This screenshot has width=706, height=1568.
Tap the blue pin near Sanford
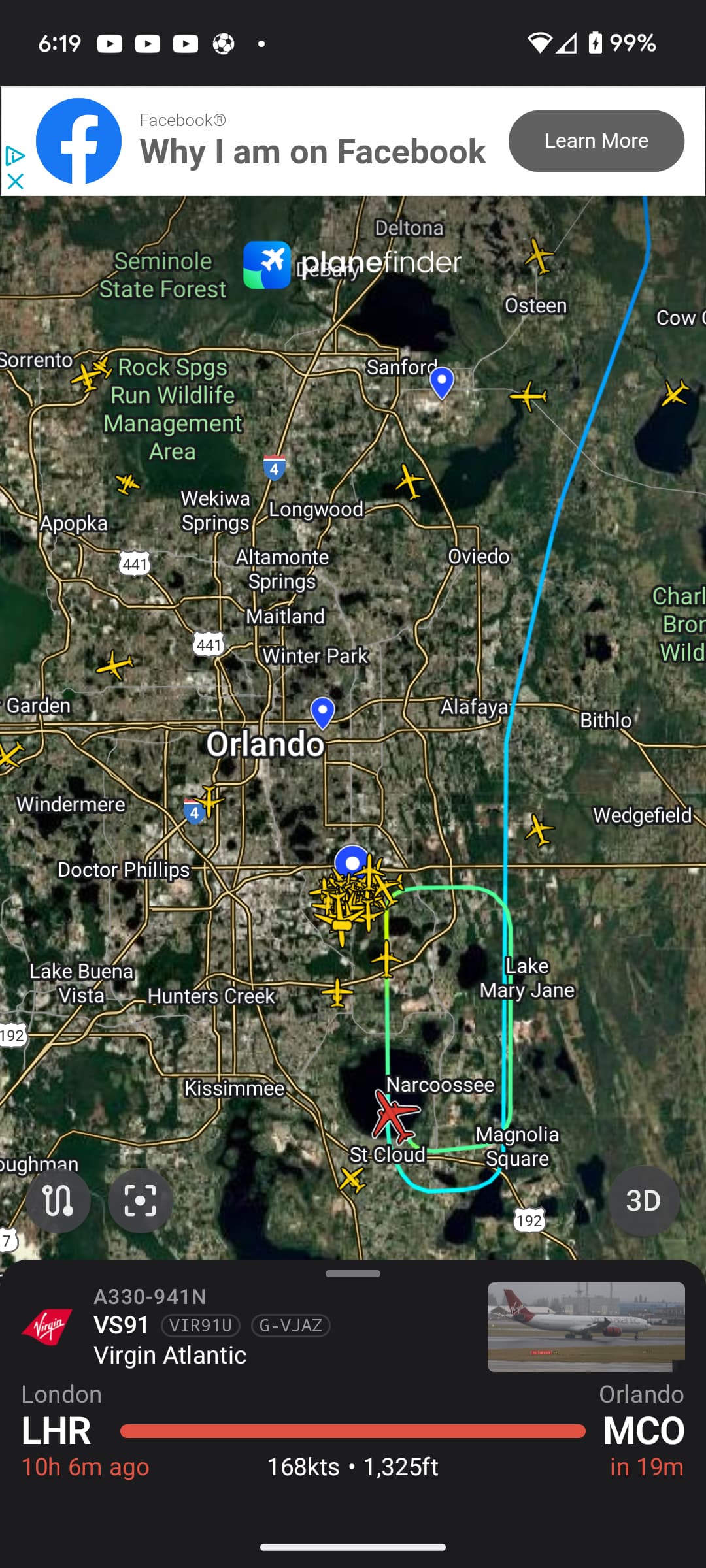(x=442, y=382)
